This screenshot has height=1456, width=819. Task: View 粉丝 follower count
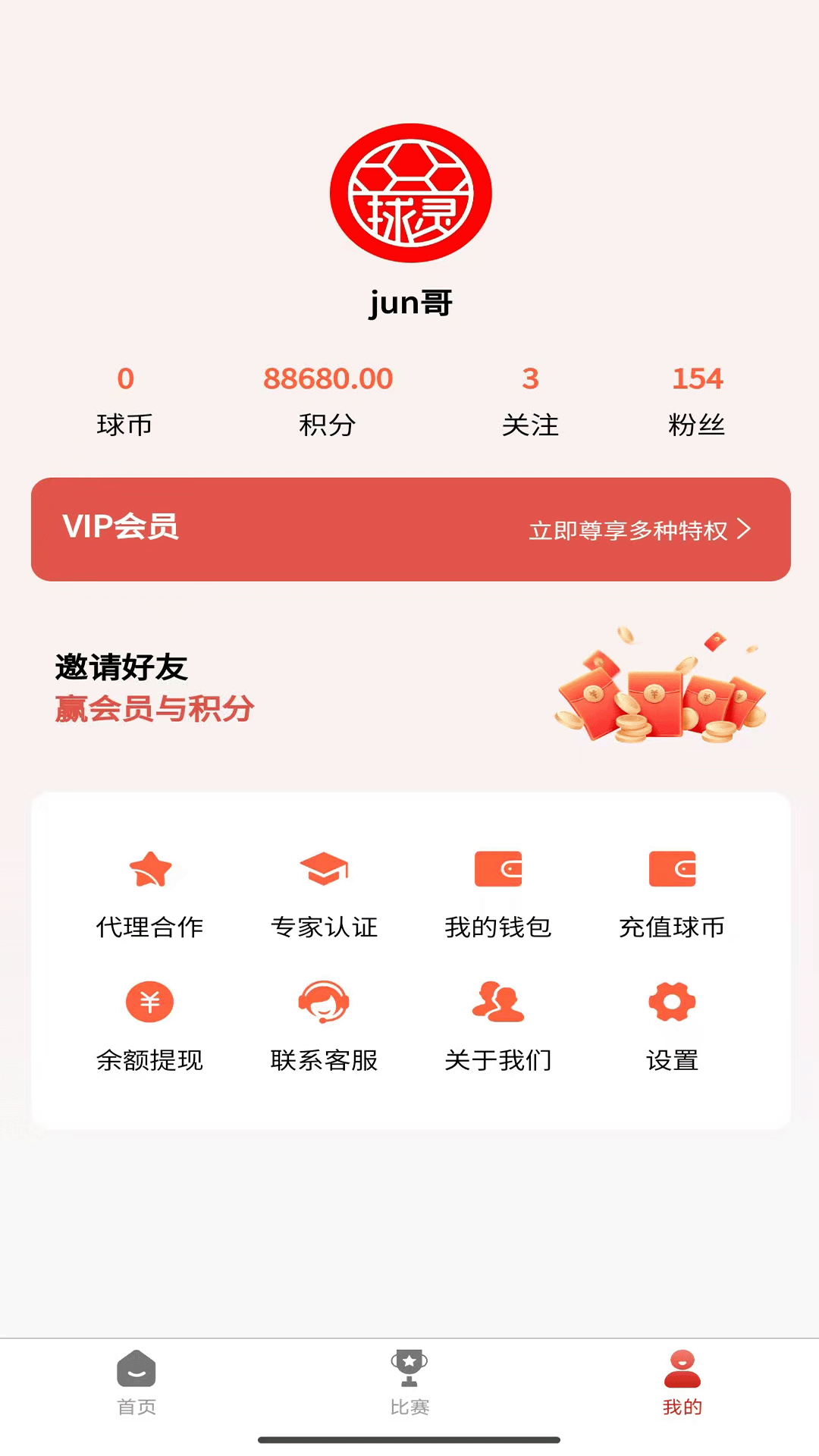(697, 402)
